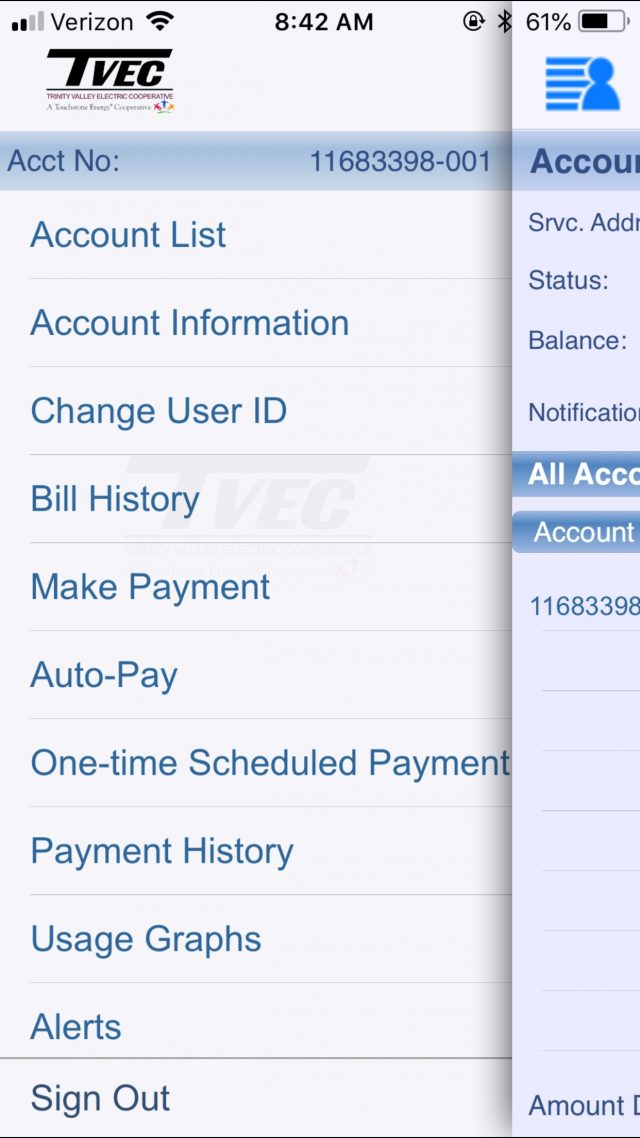Viewport: 640px width, 1138px height.
Task: View Payment History
Action: coord(162,851)
